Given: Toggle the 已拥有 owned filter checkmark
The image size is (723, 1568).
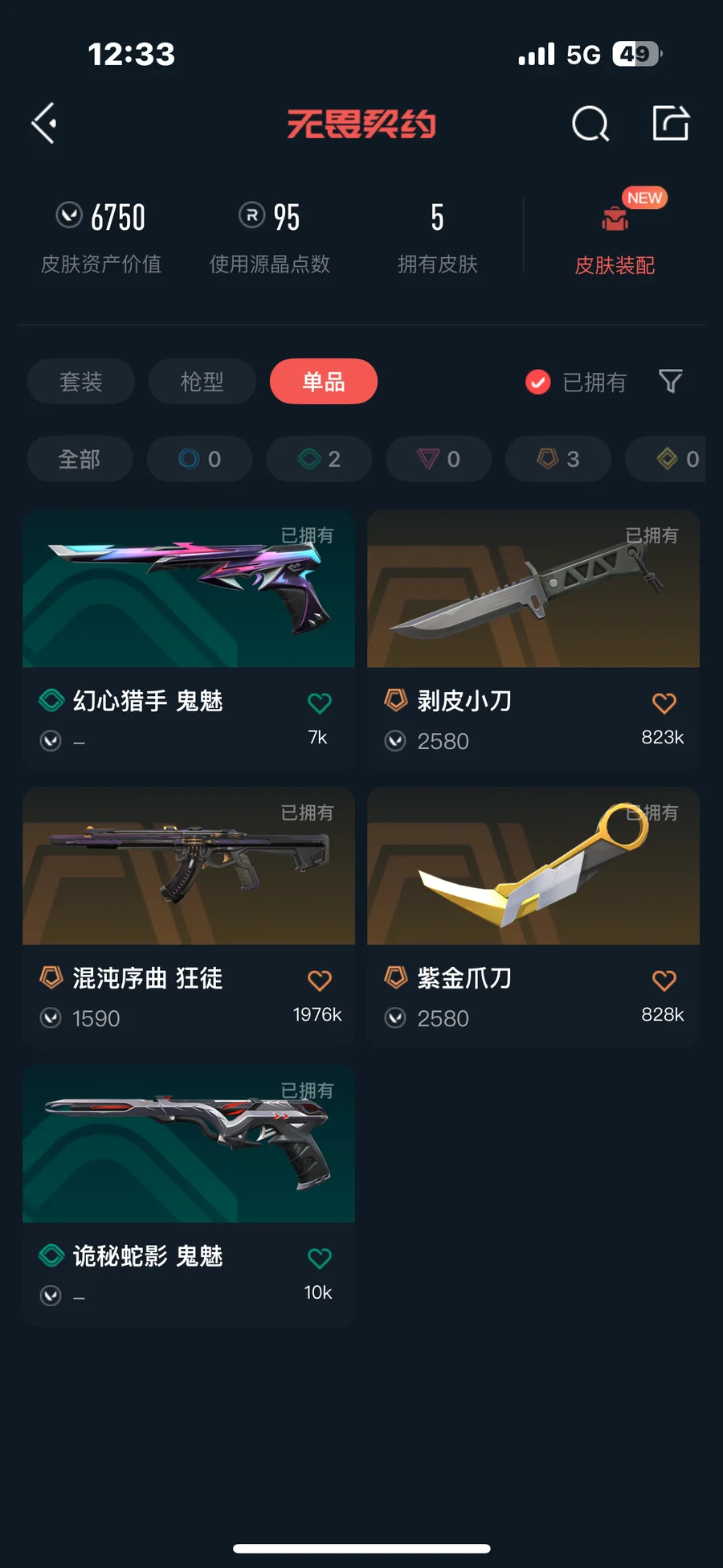Looking at the screenshot, I should (x=538, y=383).
